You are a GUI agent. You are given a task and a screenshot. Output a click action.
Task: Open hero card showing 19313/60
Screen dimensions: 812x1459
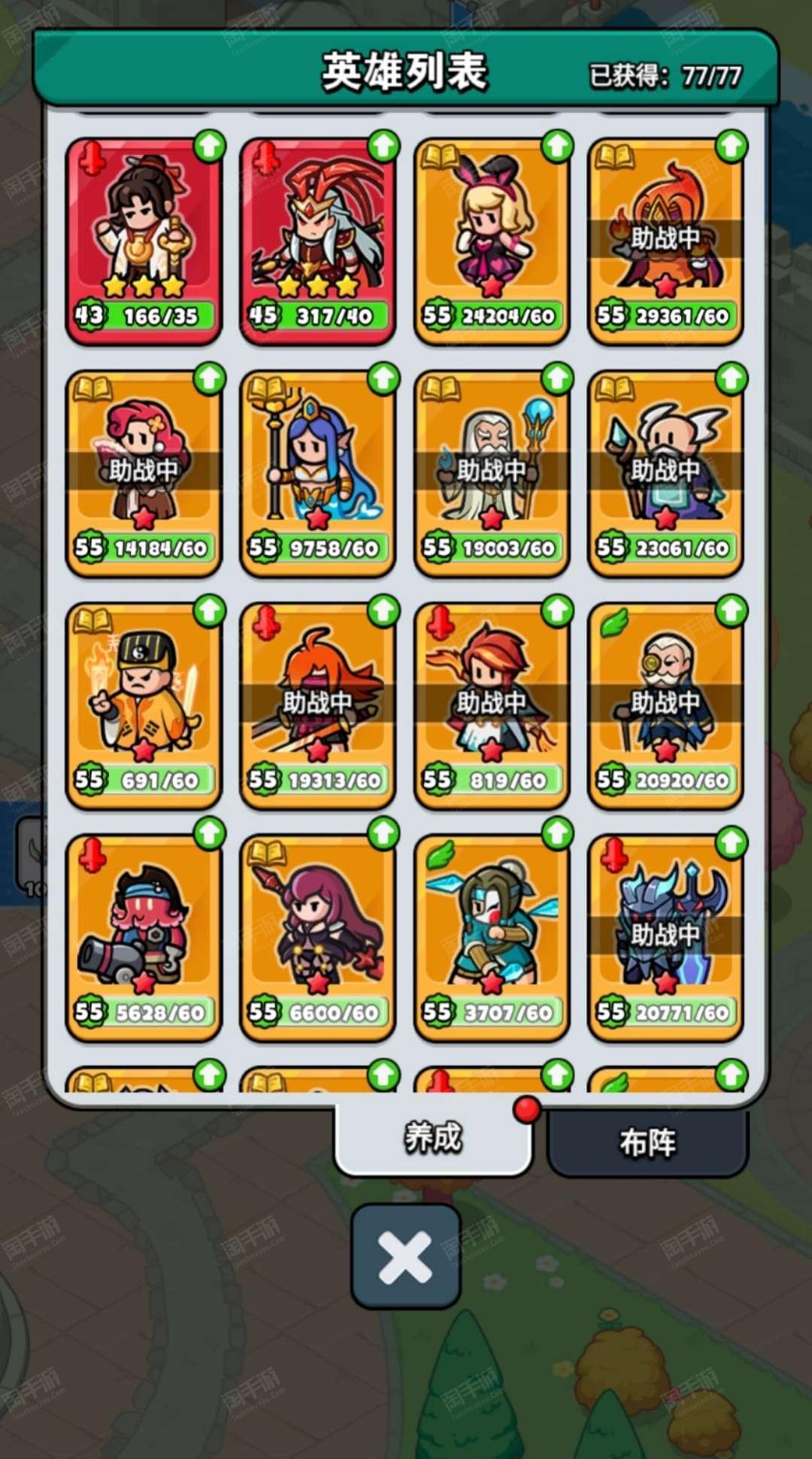point(317,705)
